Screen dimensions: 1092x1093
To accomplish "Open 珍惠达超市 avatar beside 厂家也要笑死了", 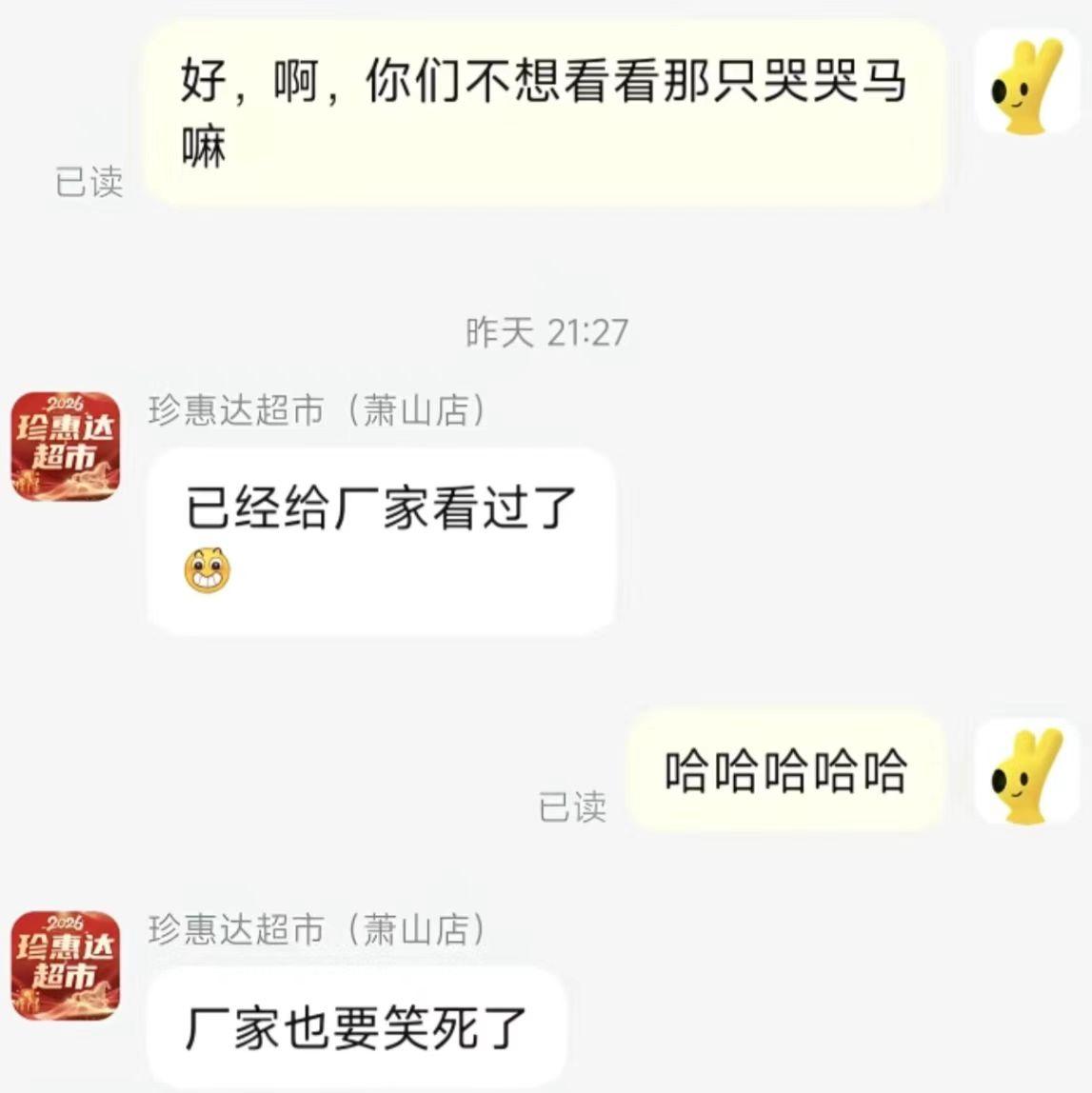I will point(66,965).
